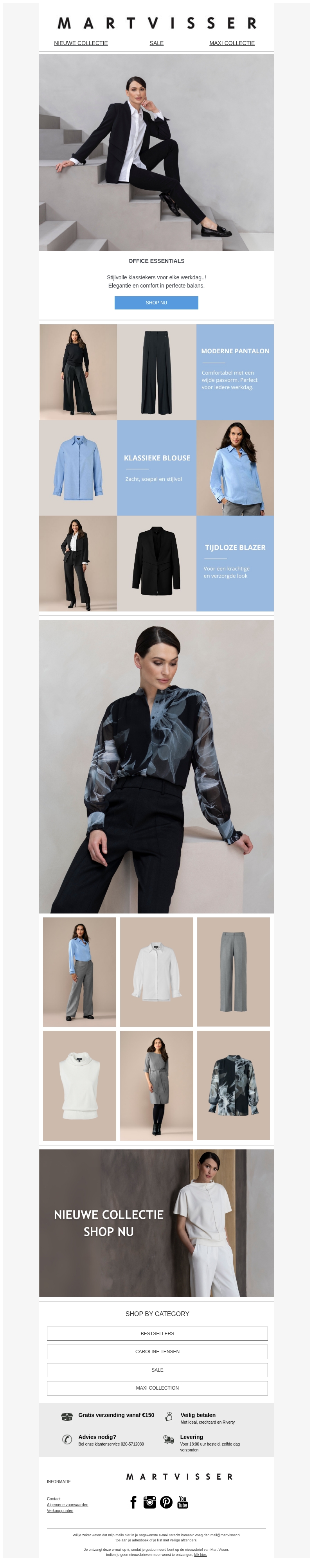Open the MAXI COLLECTIE link
The image size is (313, 1568).
click(x=231, y=43)
